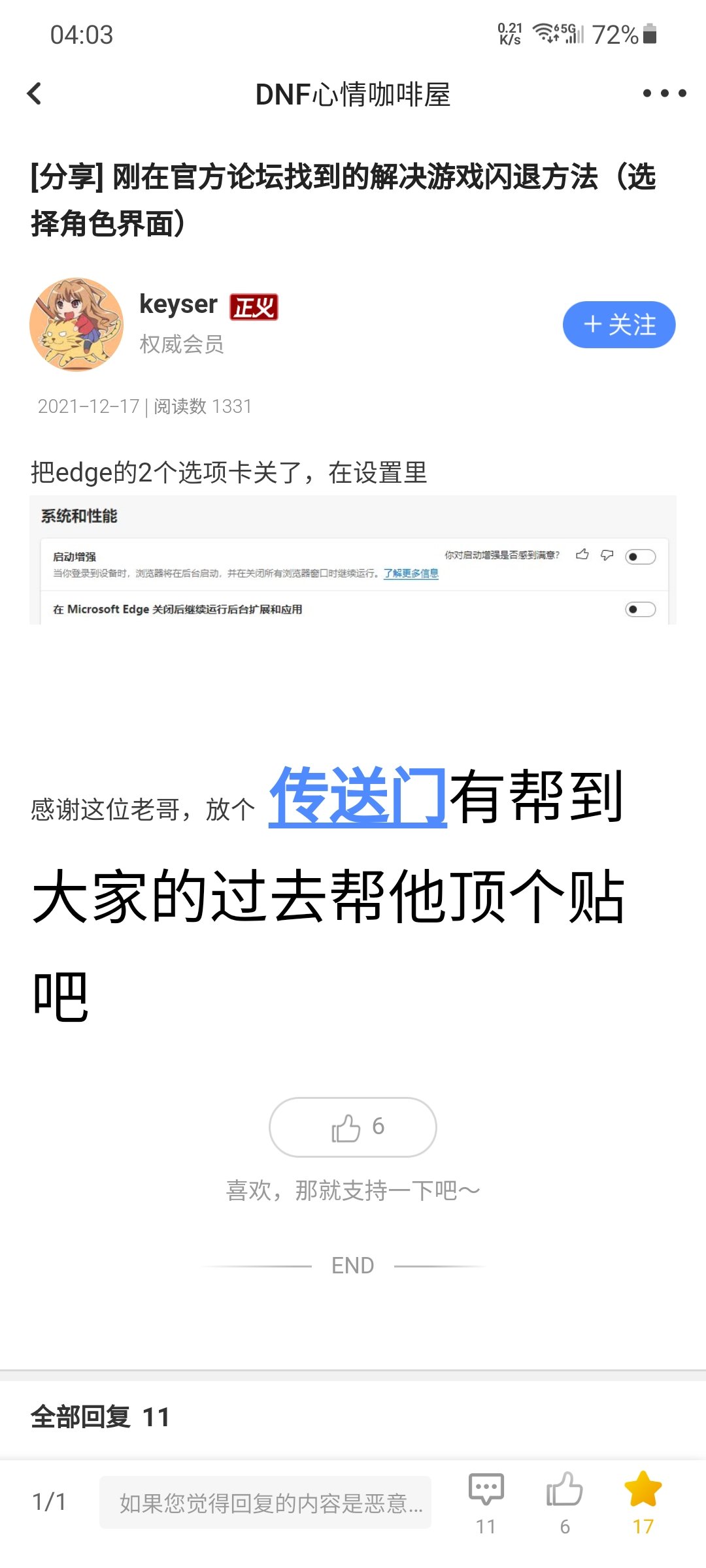Jump to comments via the 11 icon
Viewport: 706px width, 1568px height.
[486, 1503]
